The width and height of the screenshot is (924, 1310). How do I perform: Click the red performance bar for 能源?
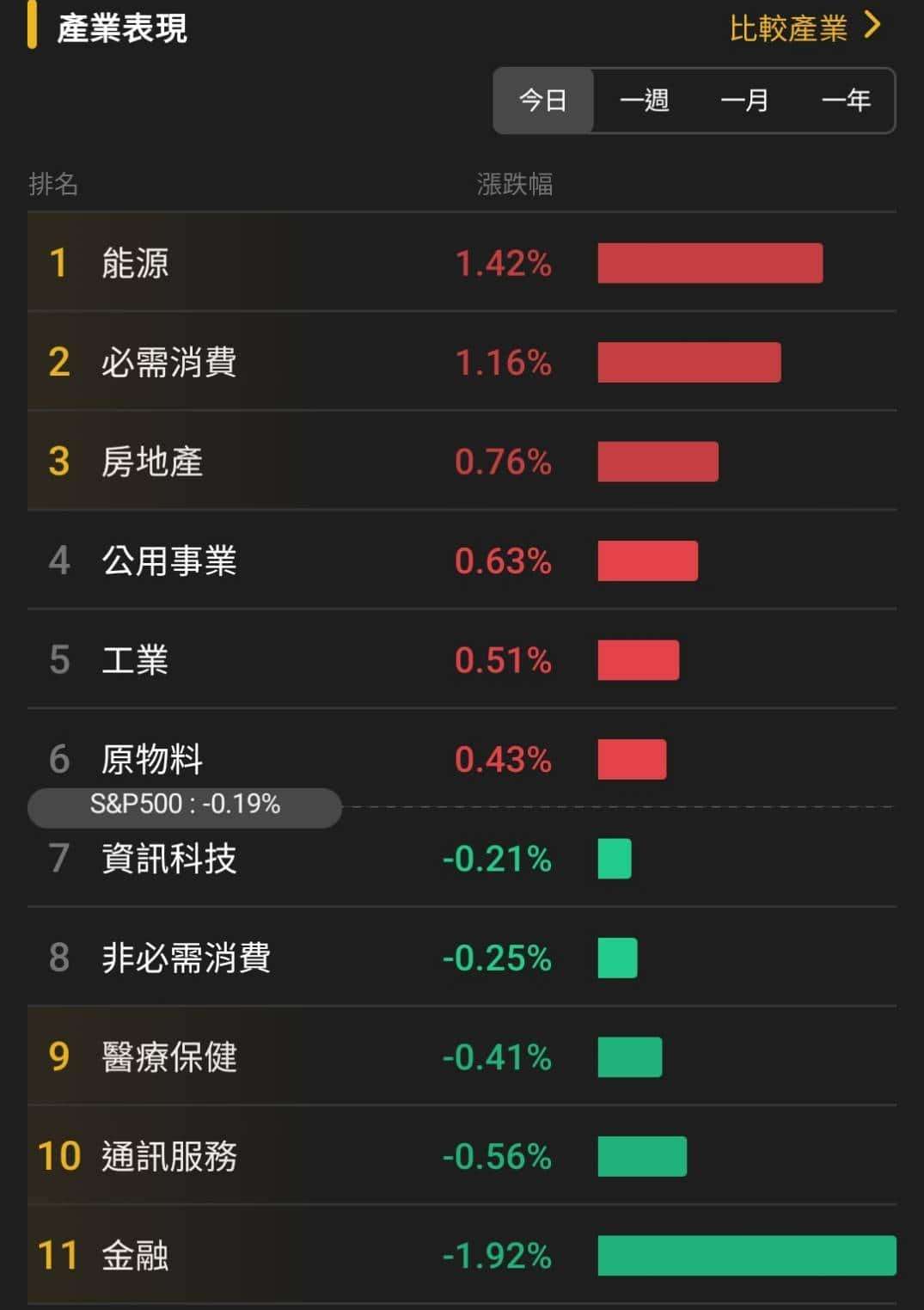(709, 264)
